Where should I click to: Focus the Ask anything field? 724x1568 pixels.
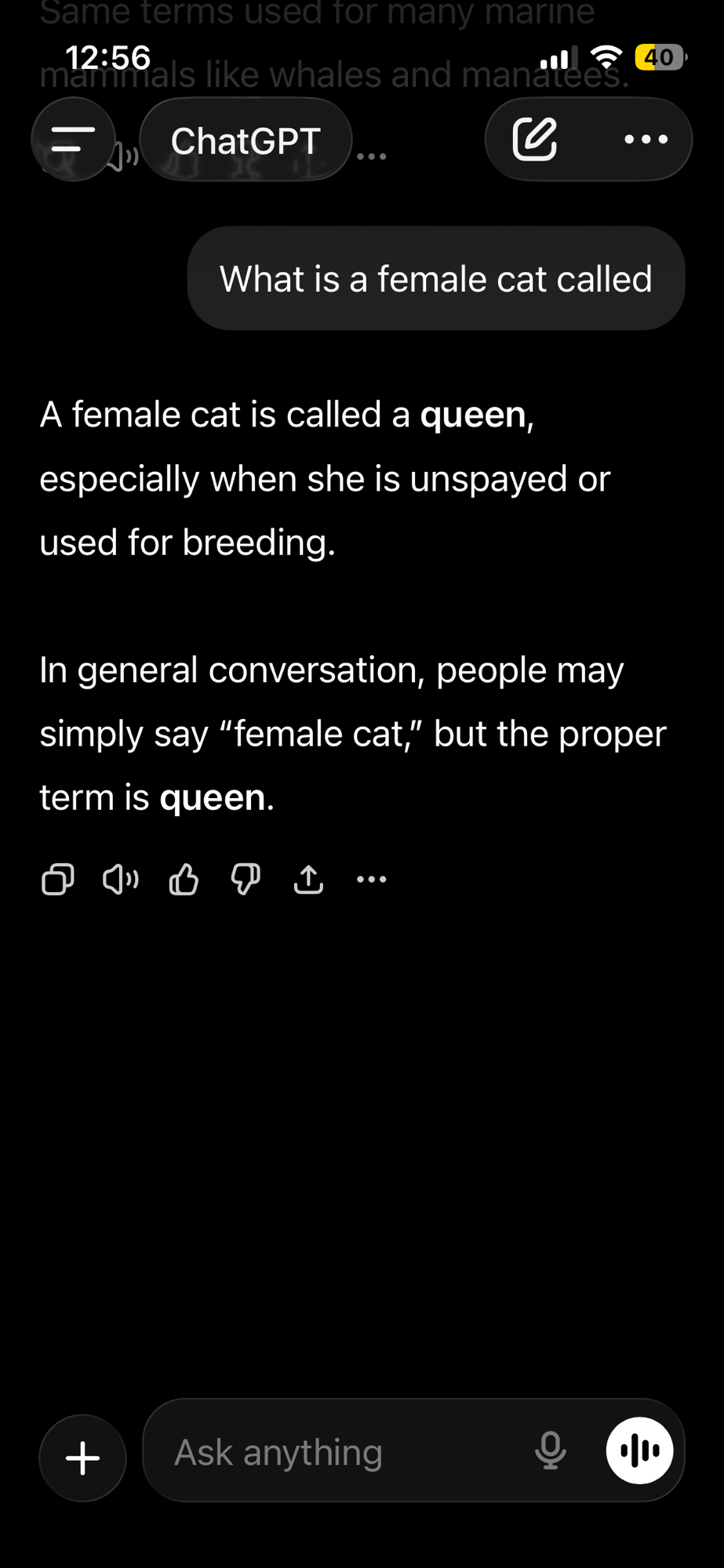329,1452
